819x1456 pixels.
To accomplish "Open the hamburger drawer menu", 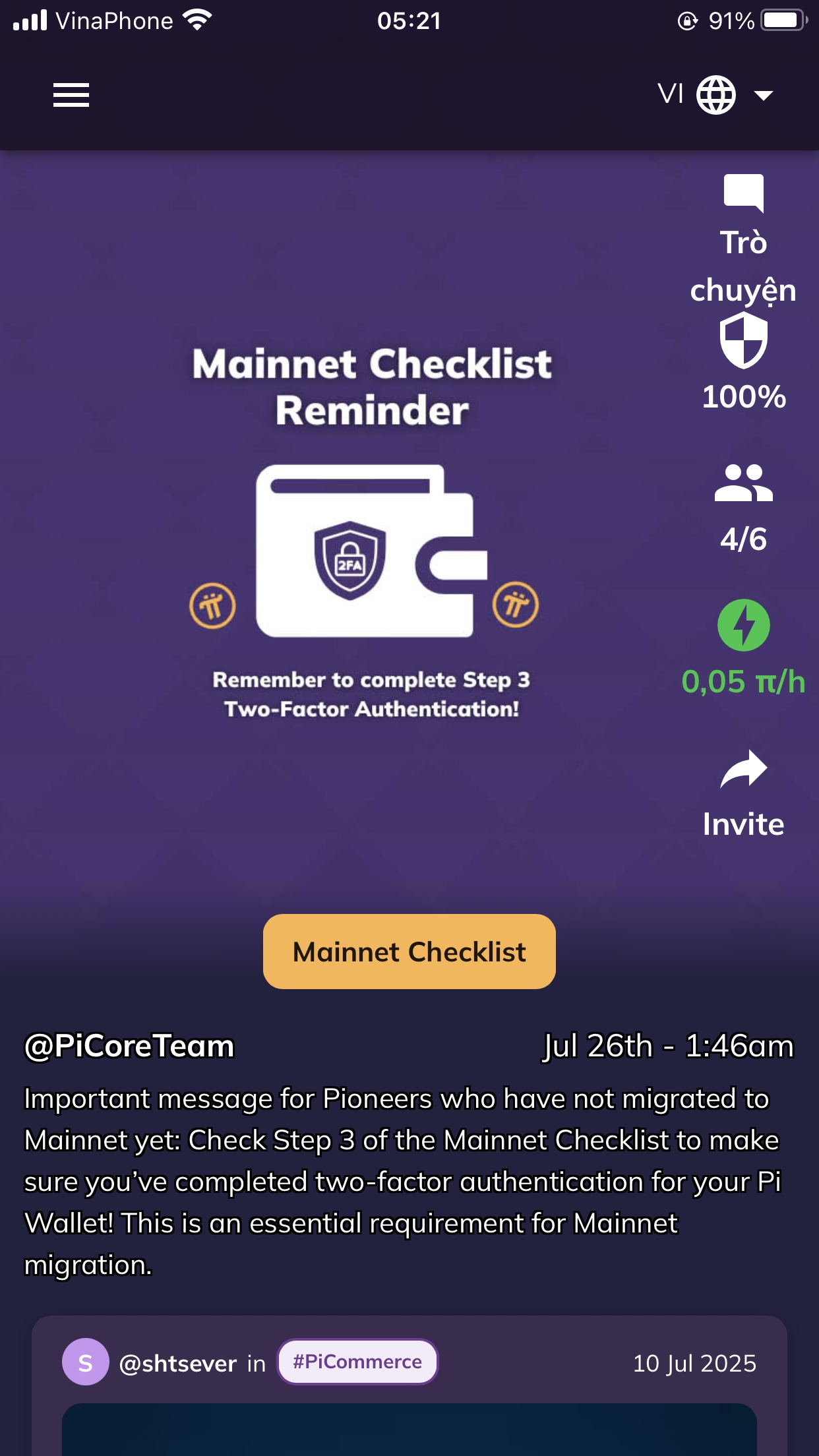I will (x=71, y=95).
